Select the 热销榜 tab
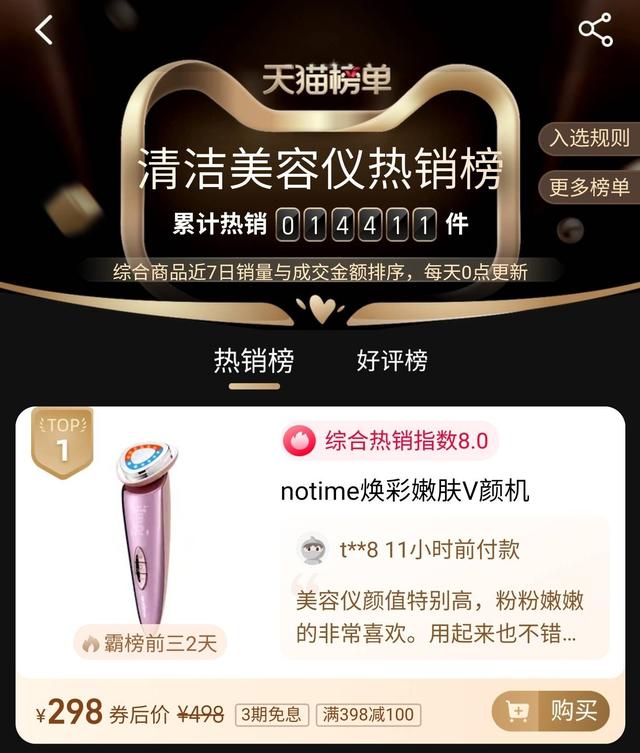The image size is (640, 753). click(254, 361)
